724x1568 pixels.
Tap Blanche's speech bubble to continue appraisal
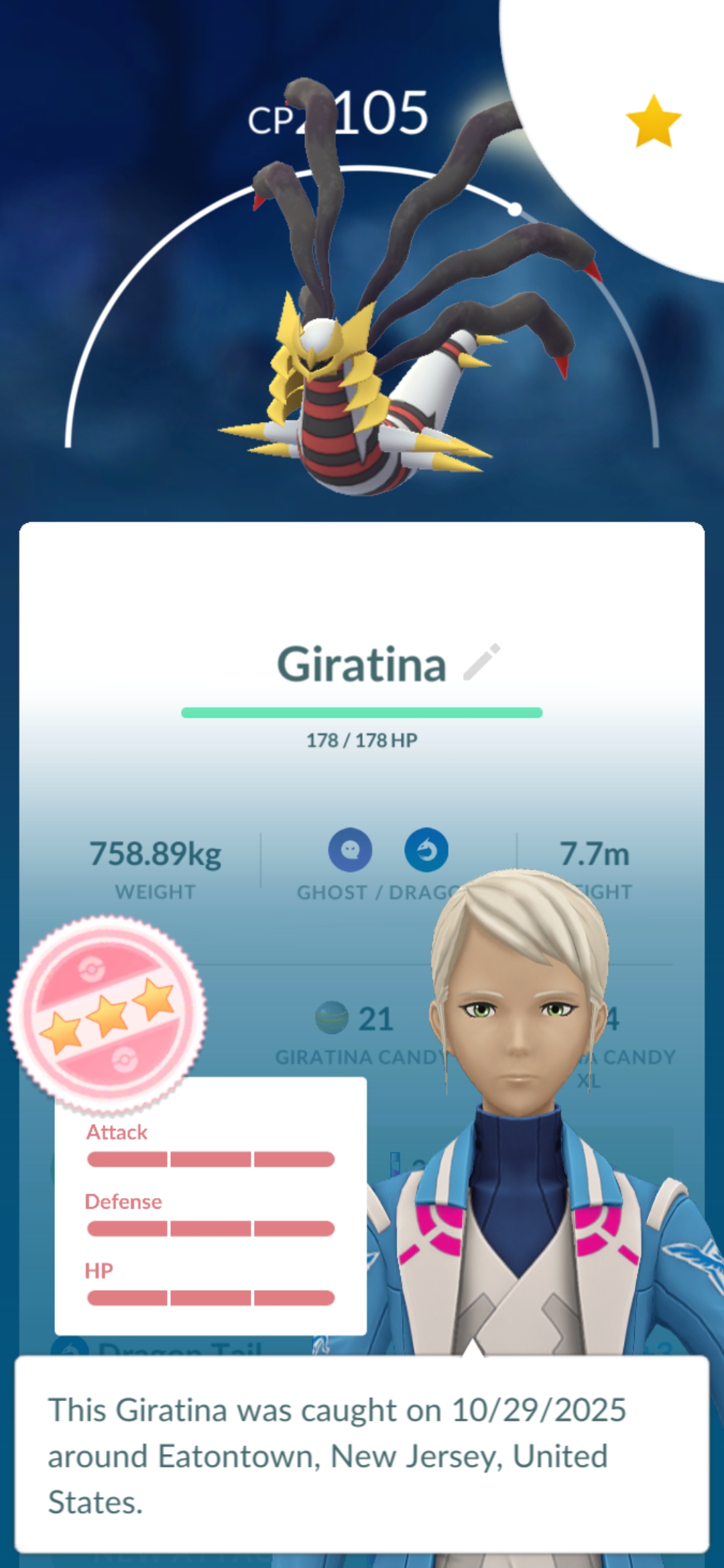pyautogui.click(x=362, y=1455)
